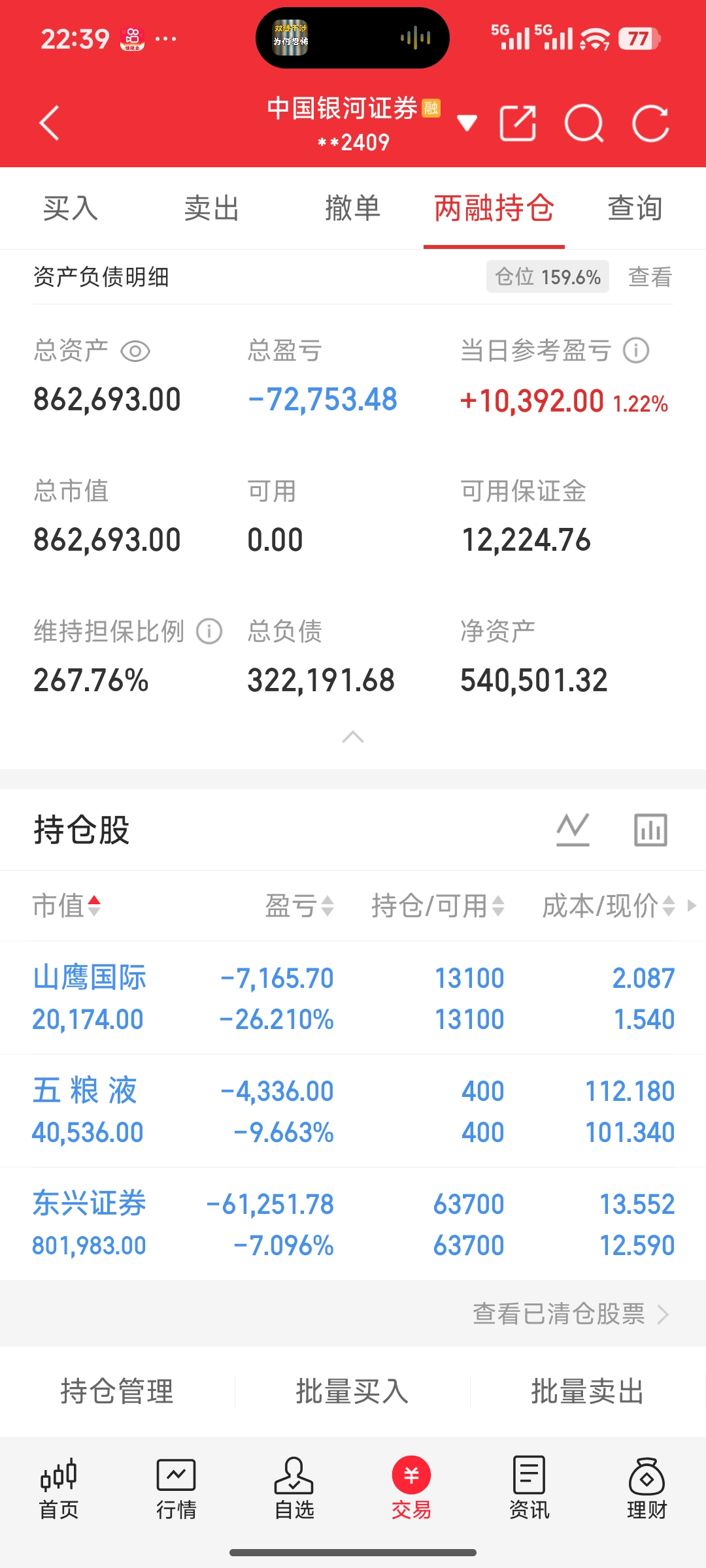The height and width of the screenshot is (1568, 706).
Task: Switch to the 撤单 tab
Action: coord(353,208)
